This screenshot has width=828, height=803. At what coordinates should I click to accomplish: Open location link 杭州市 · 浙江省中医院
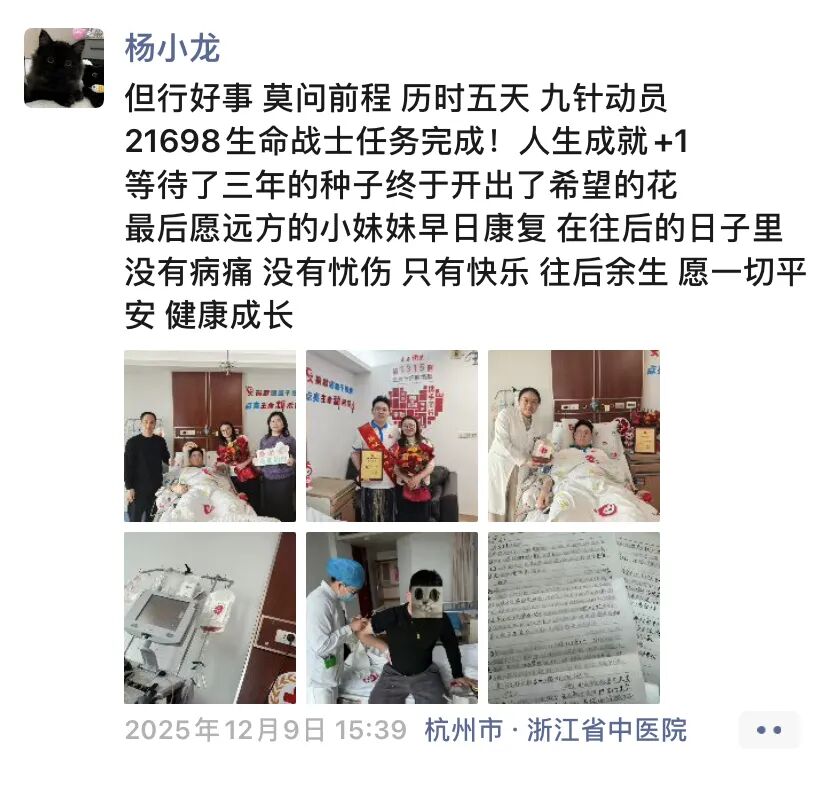556,730
